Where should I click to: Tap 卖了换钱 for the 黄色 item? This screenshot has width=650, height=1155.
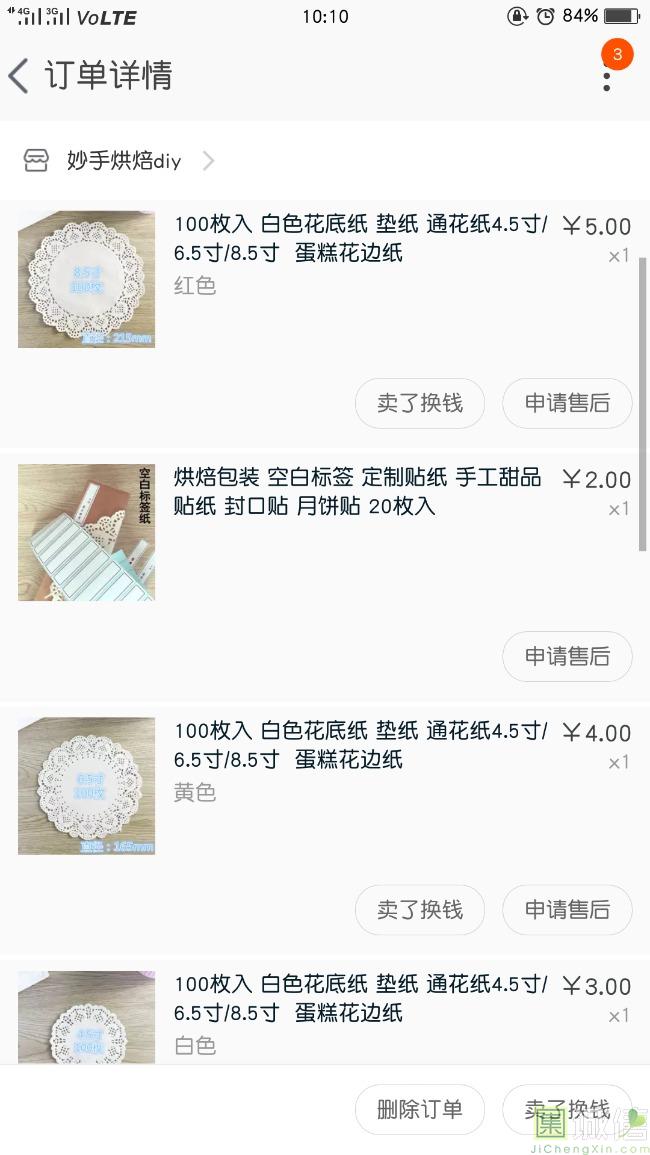pyautogui.click(x=420, y=910)
